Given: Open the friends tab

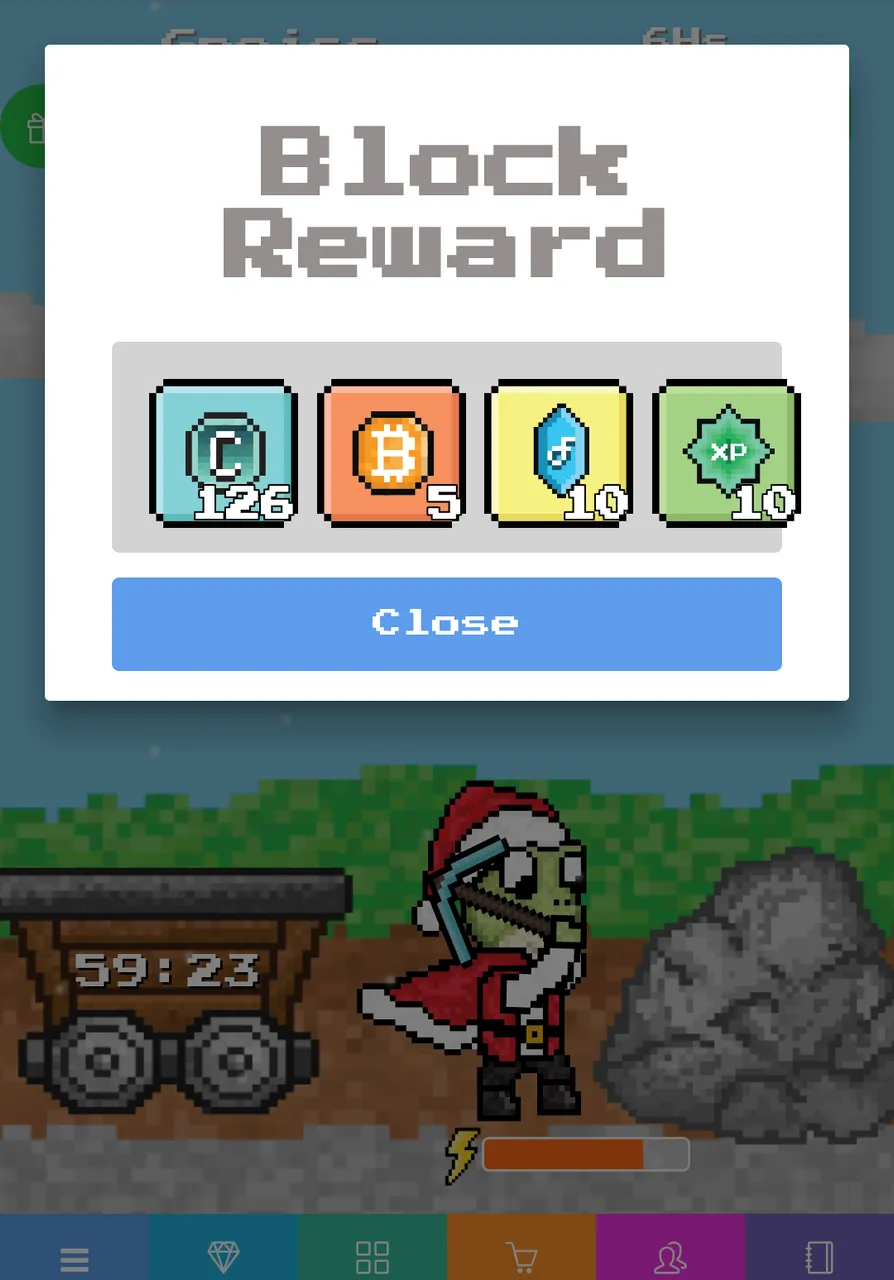Looking at the screenshot, I should (x=670, y=1255).
